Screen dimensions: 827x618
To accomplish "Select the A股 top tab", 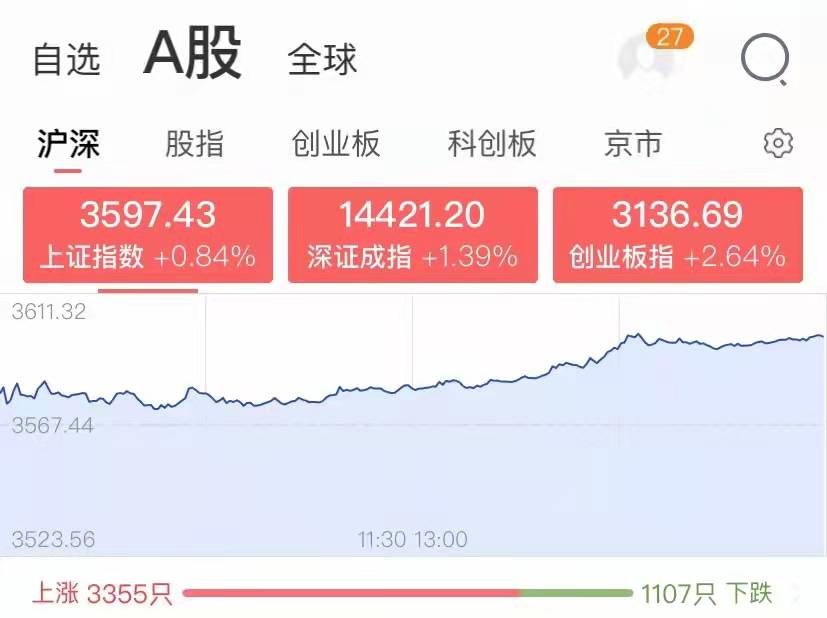I will pos(193,55).
